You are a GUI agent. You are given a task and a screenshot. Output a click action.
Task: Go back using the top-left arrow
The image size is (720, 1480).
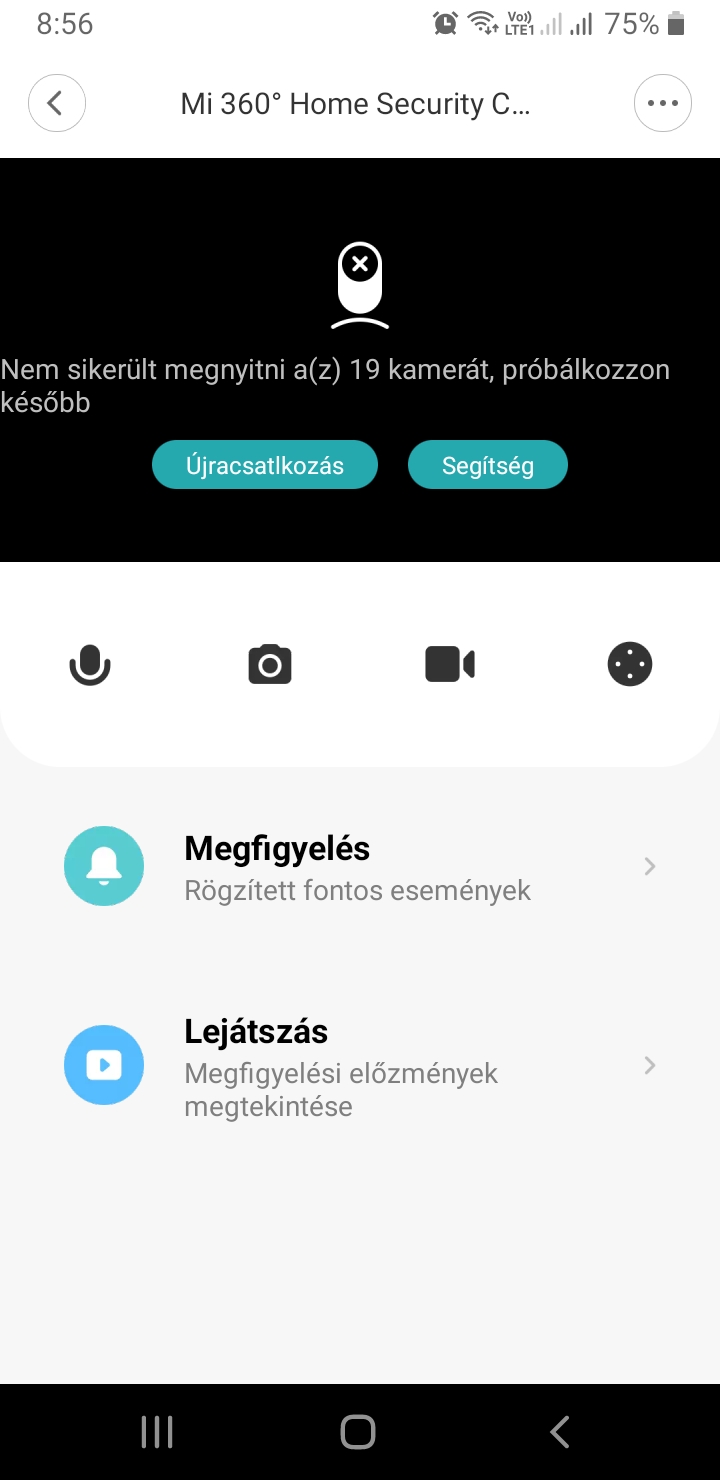pyautogui.click(x=57, y=103)
